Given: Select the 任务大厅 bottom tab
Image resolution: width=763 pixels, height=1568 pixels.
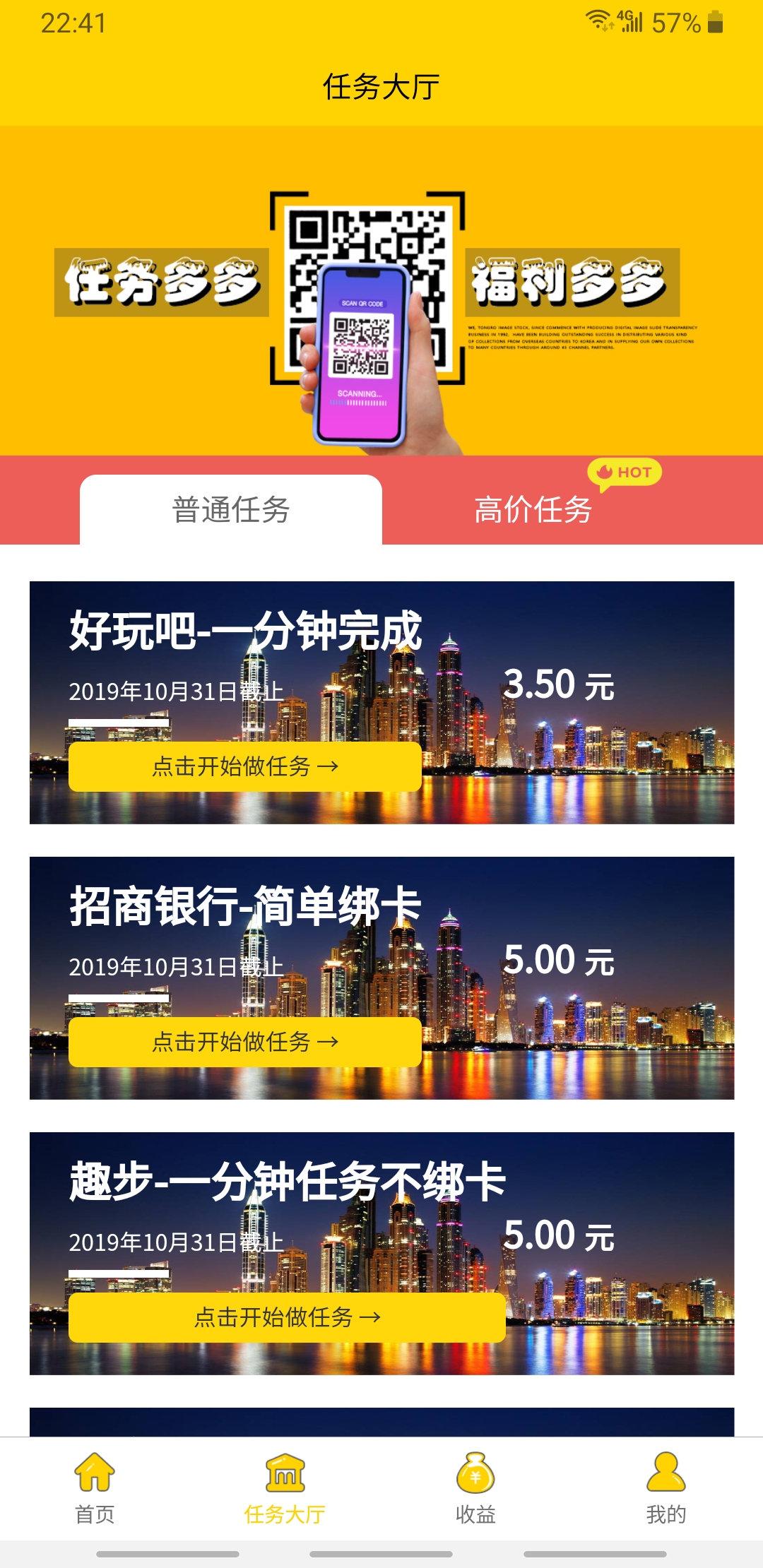Looking at the screenshot, I should coord(285,1487).
